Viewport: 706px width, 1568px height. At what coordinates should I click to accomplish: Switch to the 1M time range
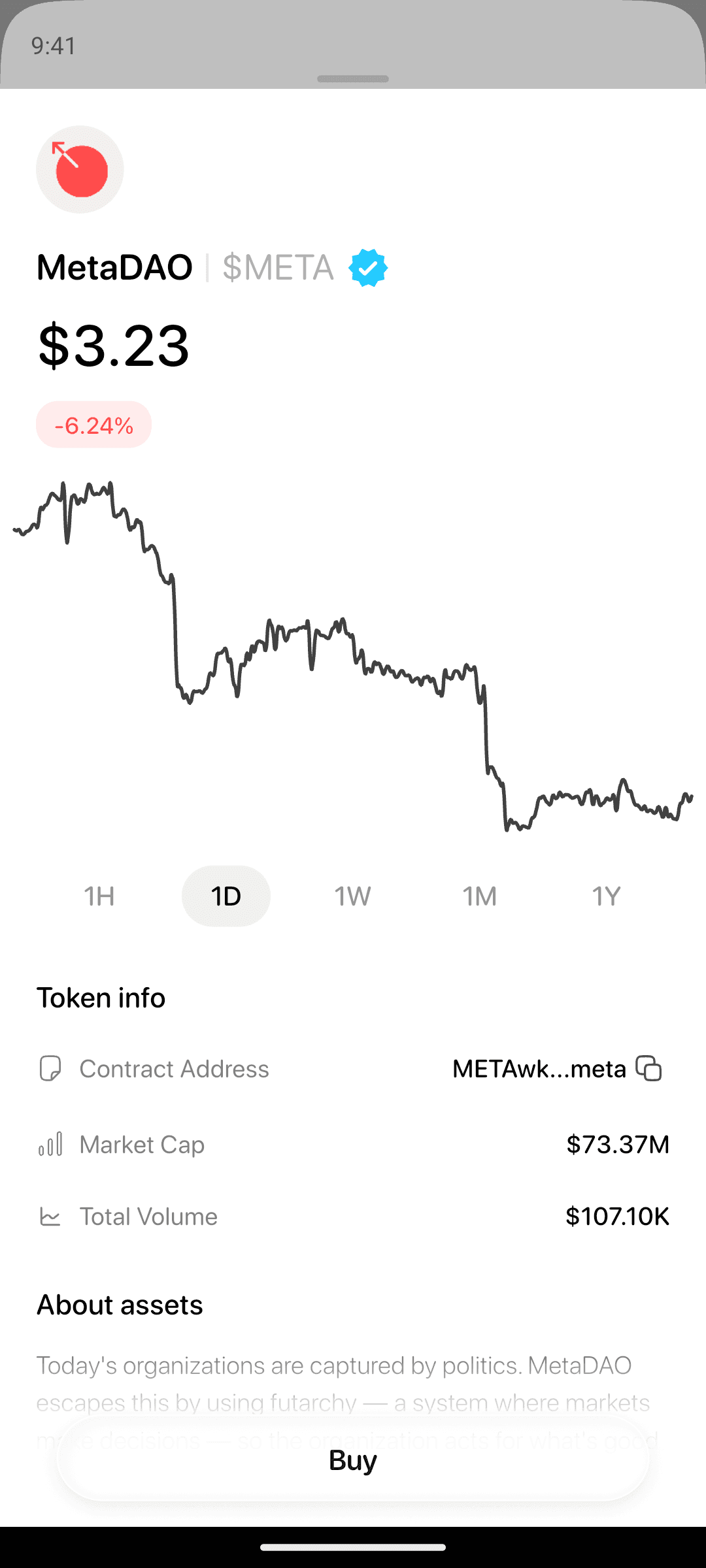pos(480,896)
